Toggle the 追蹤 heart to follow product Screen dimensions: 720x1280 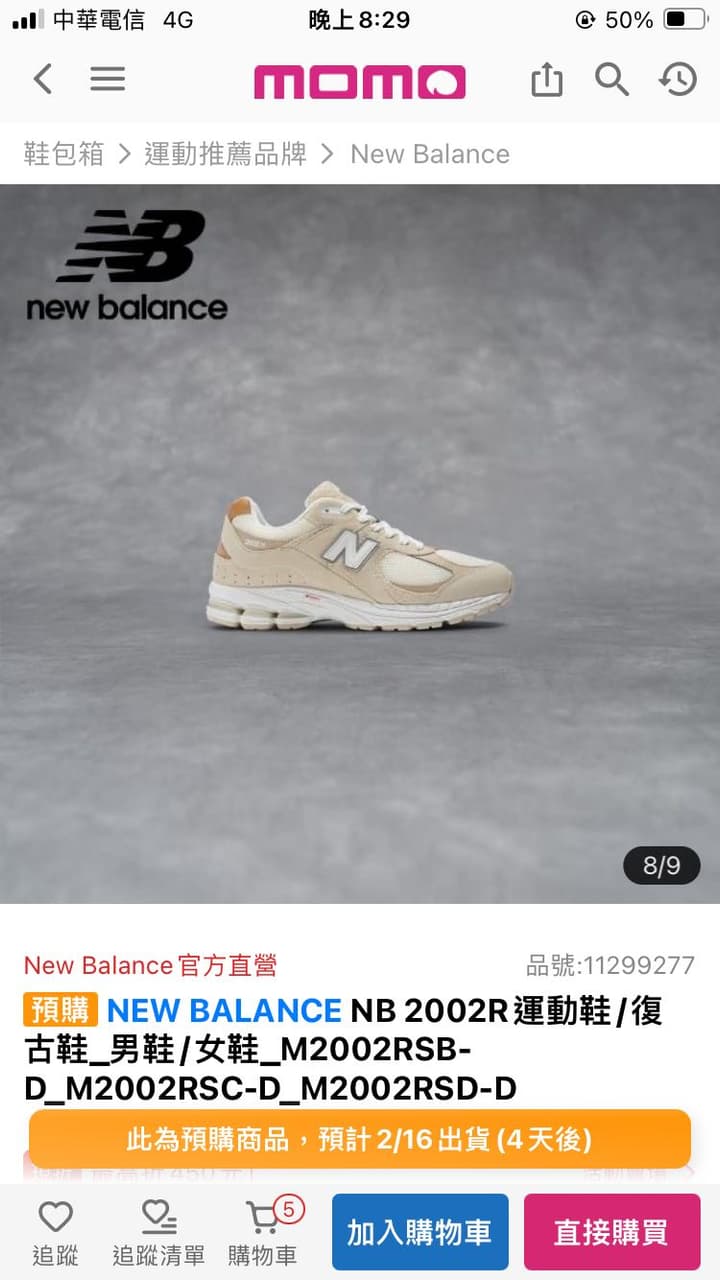pyautogui.click(x=55, y=1229)
